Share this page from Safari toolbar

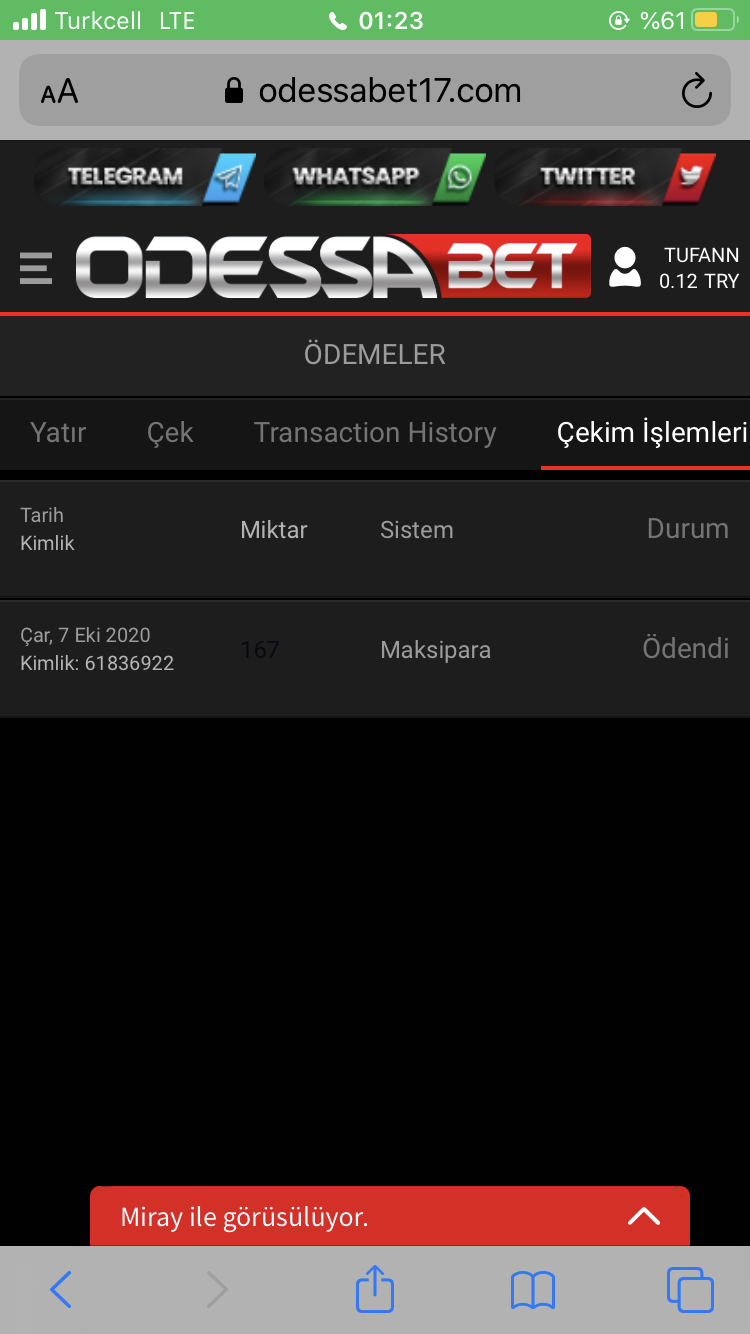tap(375, 1289)
